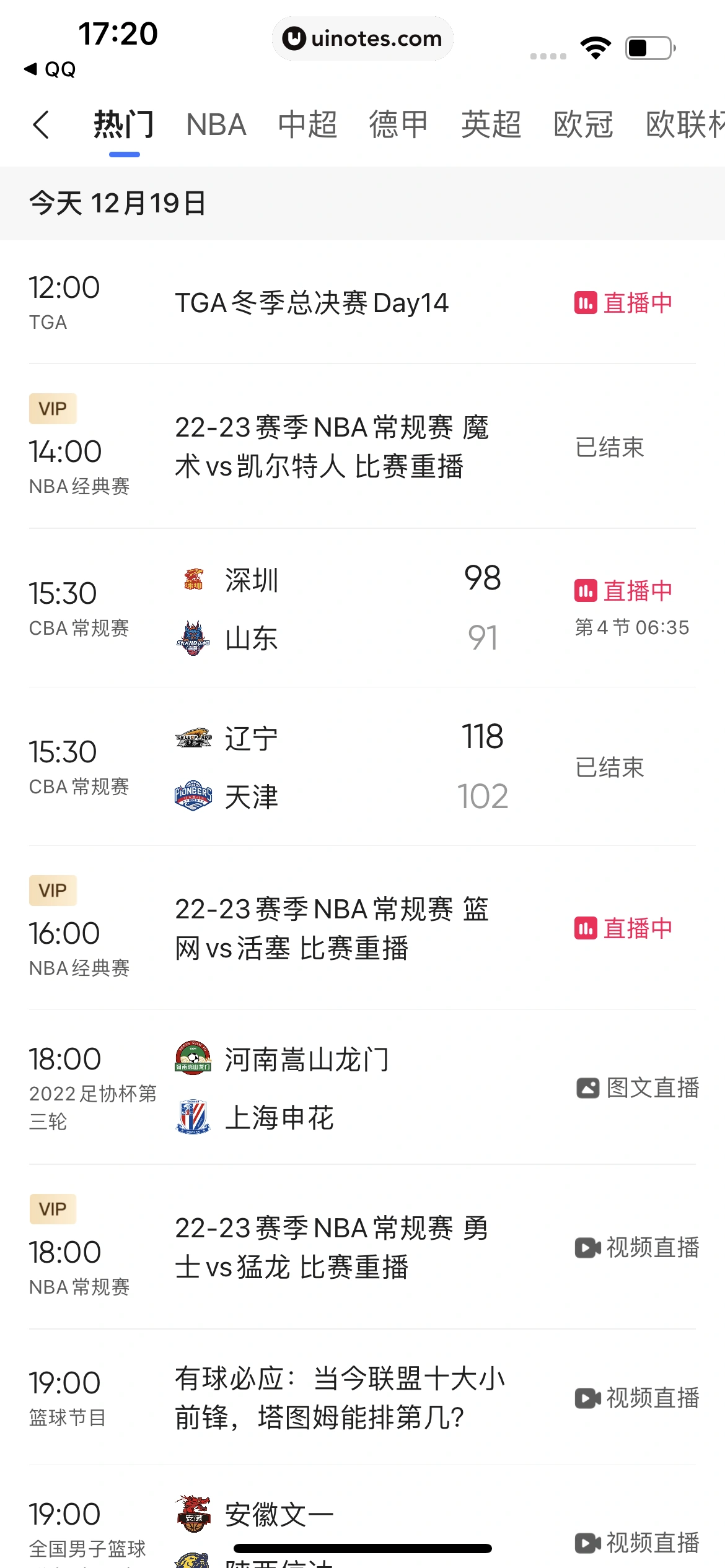725x1568 pixels.
Task: Return to QQ via the status bar link
Action: click(50, 69)
